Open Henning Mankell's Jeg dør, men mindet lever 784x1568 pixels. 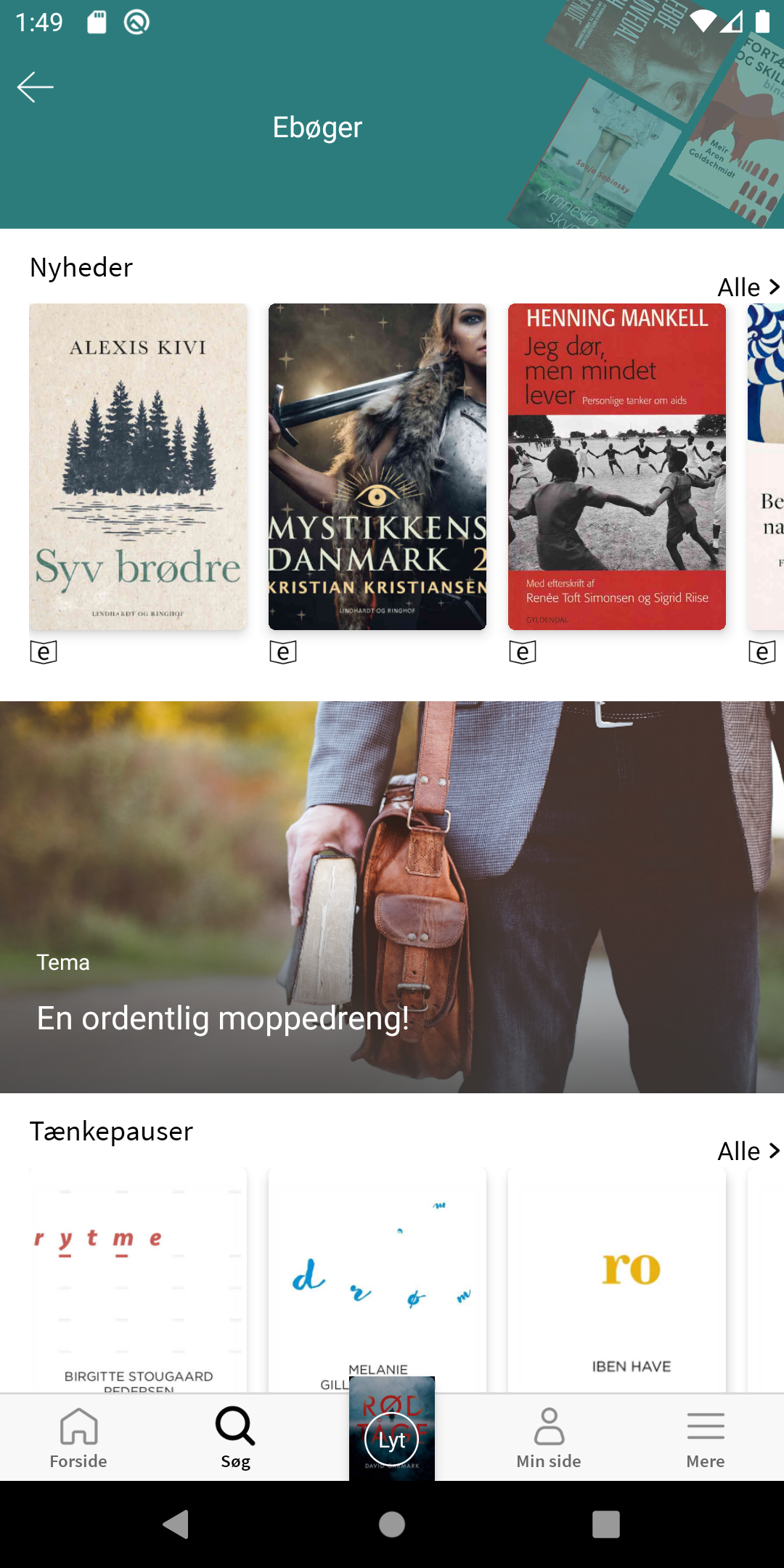click(617, 467)
